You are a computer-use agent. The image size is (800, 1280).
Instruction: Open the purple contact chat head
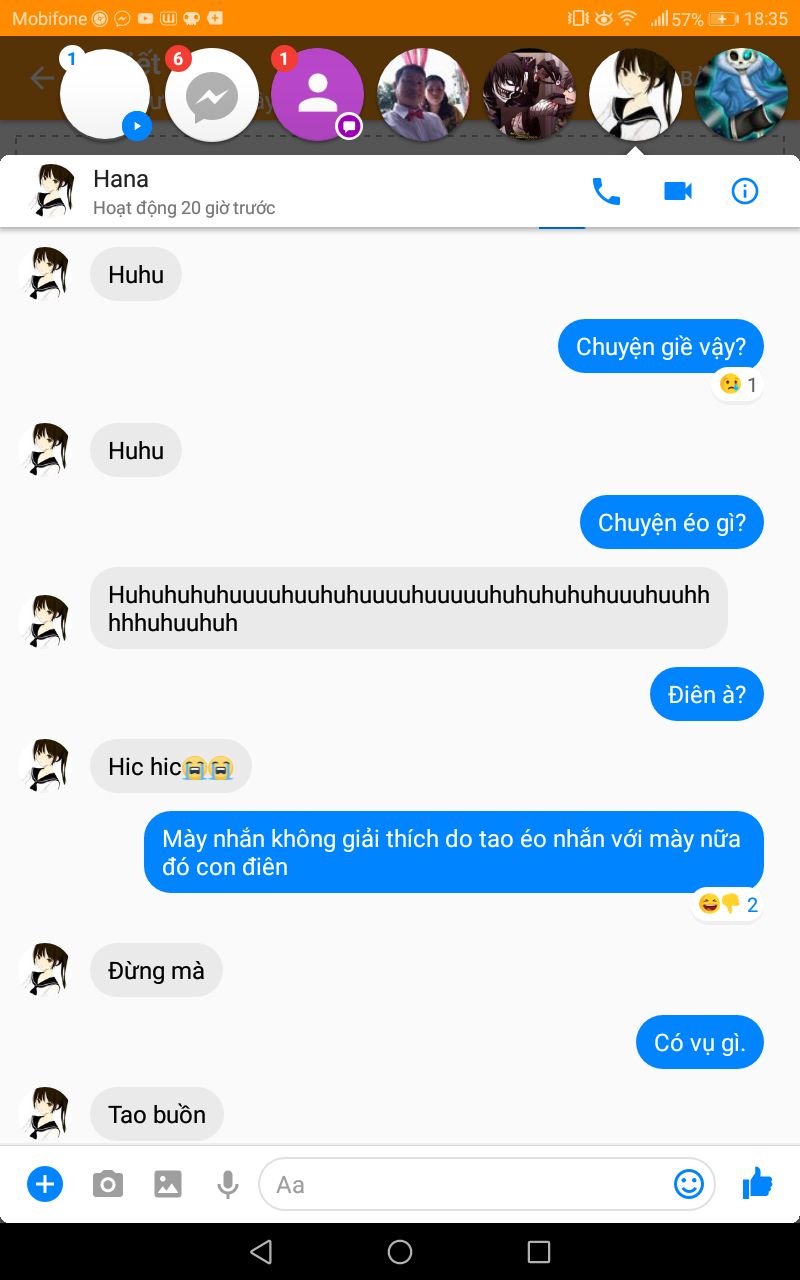(x=318, y=95)
